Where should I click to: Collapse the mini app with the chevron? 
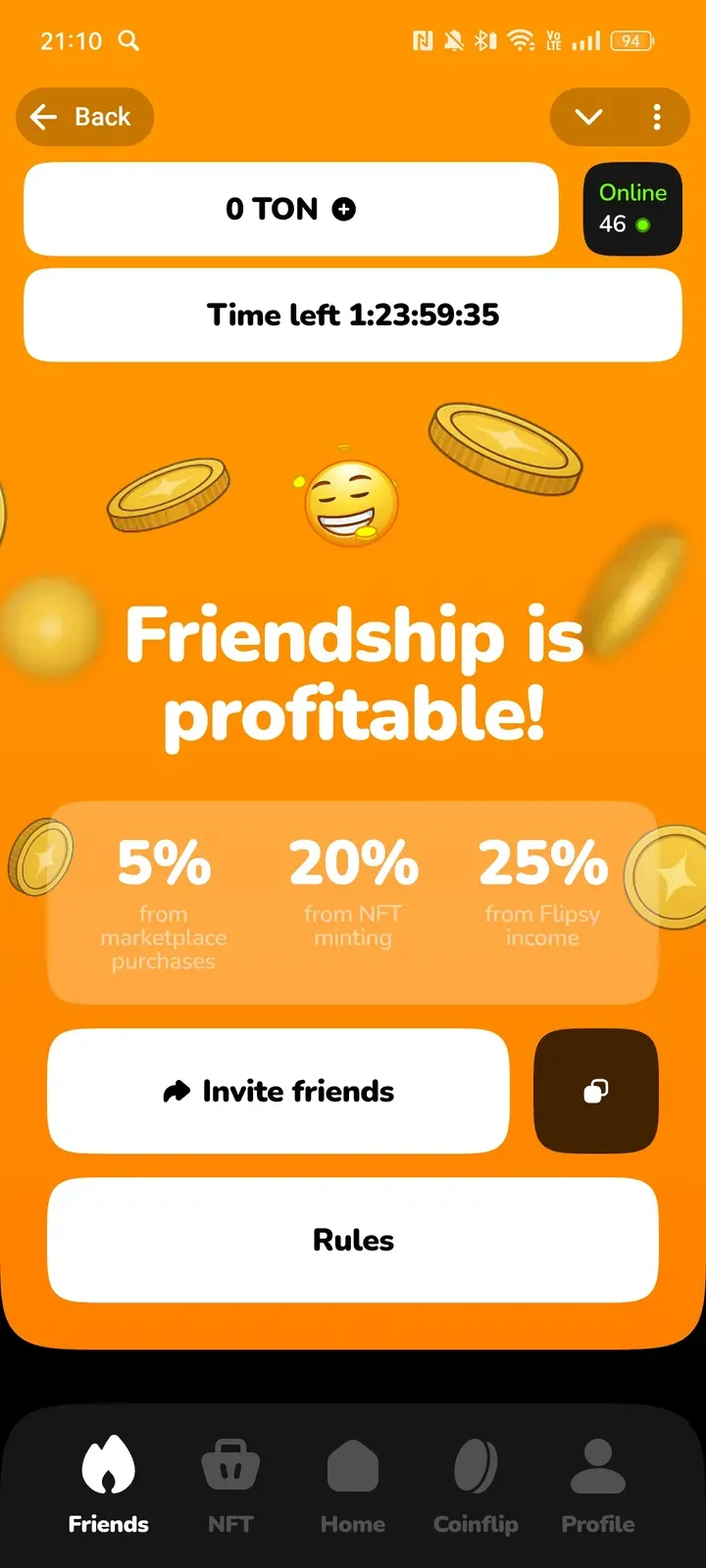tap(588, 118)
